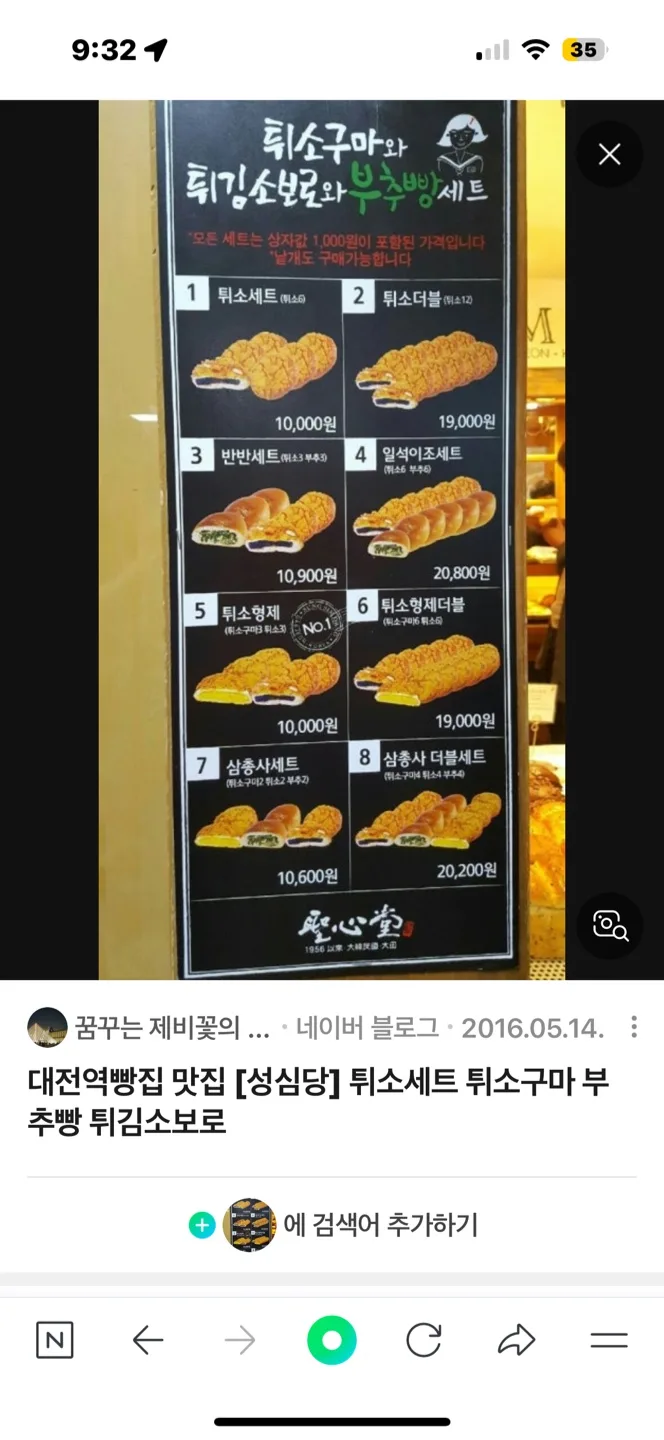Image resolution: width=664 pixels, height=1440 pixels.
Task: Start image search with the lens icon
Action: [x=609, y=925]
